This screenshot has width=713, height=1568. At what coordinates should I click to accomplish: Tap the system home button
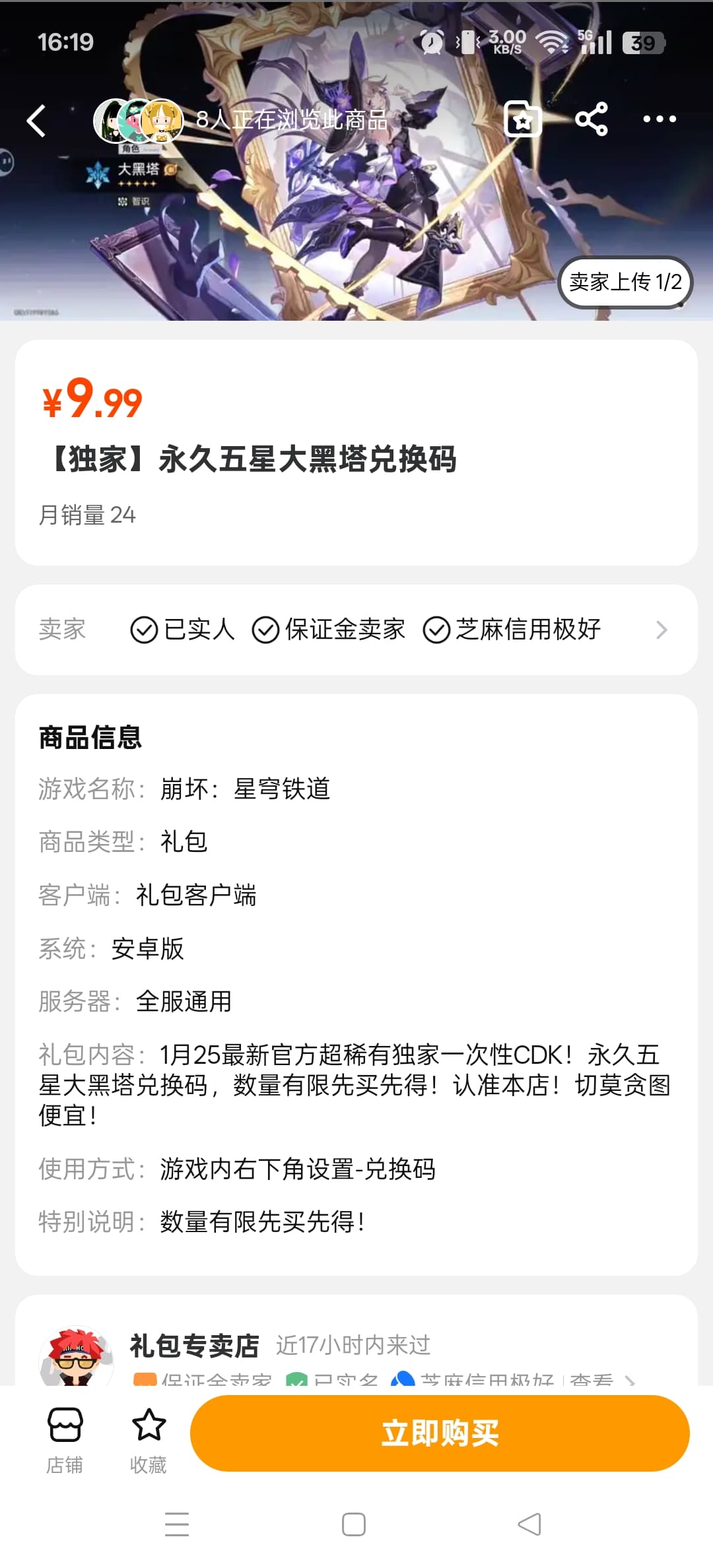tap(354, 1524)
